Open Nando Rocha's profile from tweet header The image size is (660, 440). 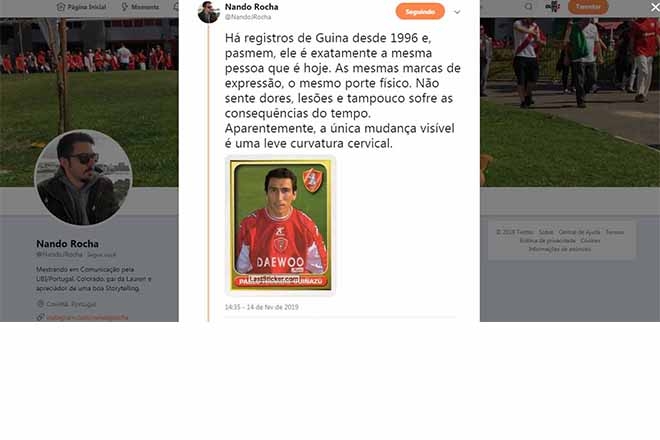pyautogui.click(x=250, y=7)
